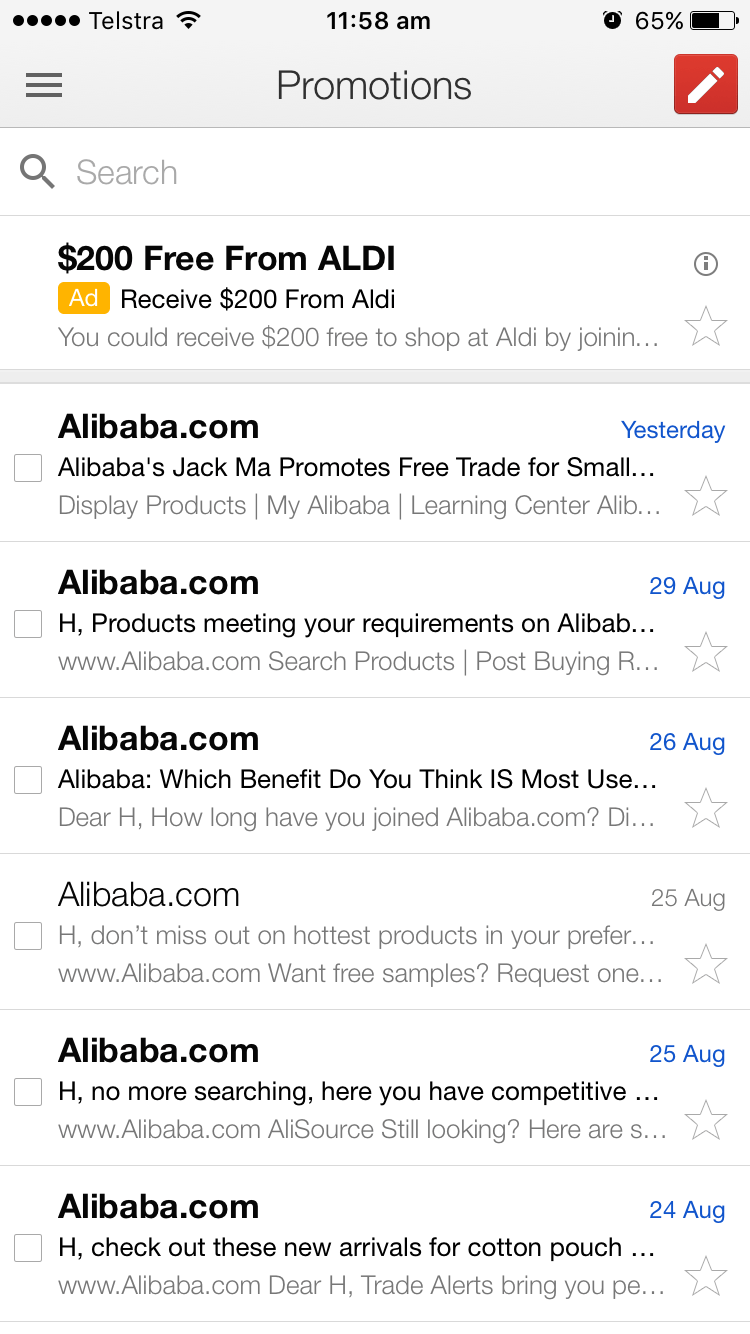Image resolution: width=750 pixels, height=1334 pixels.
Task: Open the compose email pencil icon
Action: pos(706,84)
